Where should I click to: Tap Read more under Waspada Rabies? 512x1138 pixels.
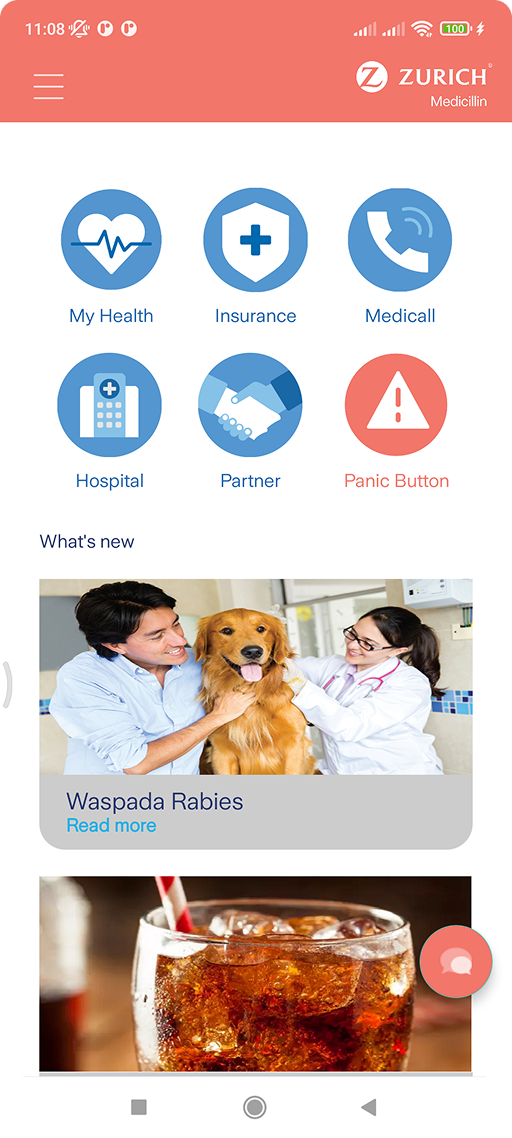point(111,825)
